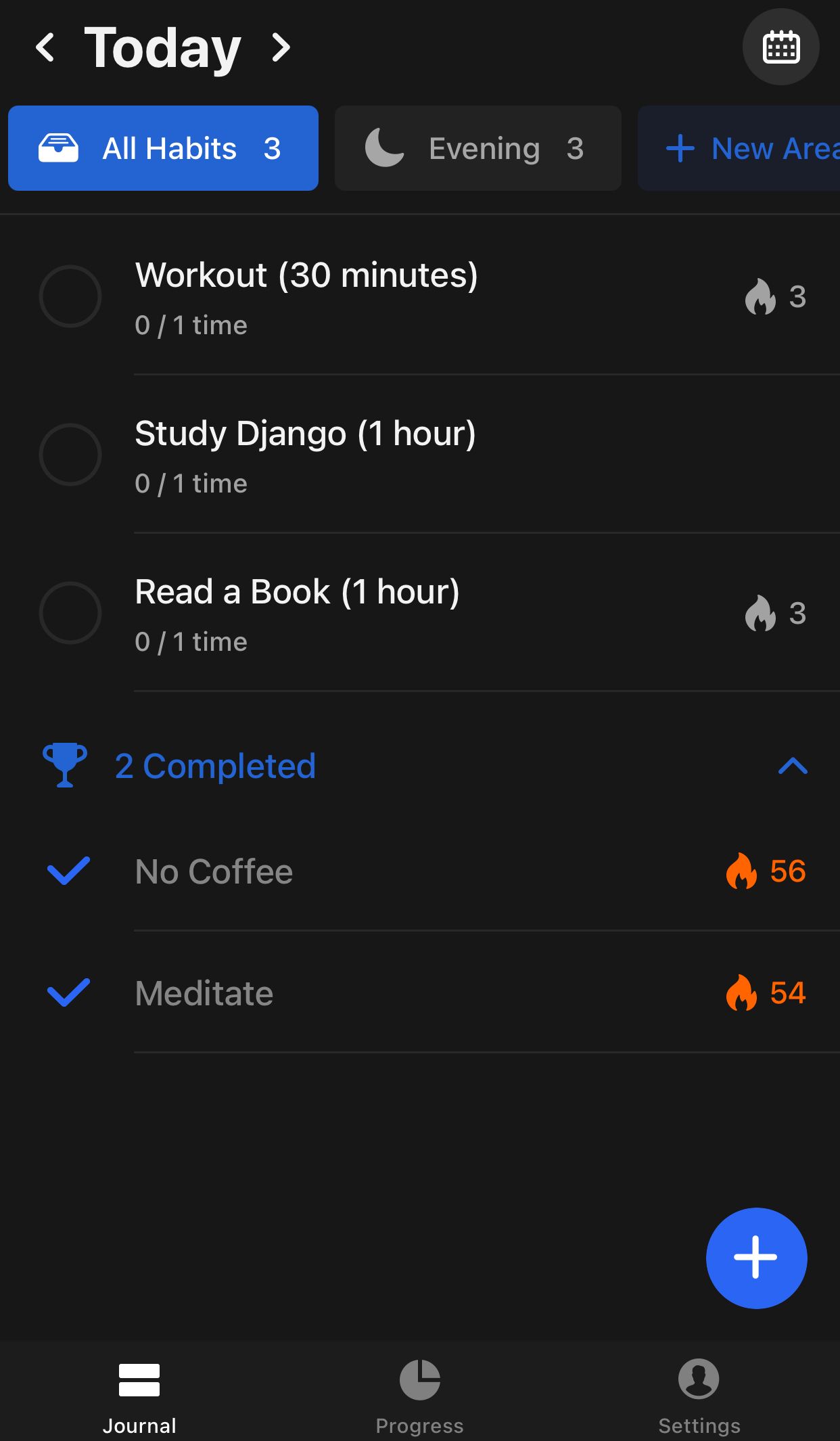Image resolution: width=840 pixels, height=1441 pixels.
Task: Switch to the Evening area
Action: click(x=477, y=148)
